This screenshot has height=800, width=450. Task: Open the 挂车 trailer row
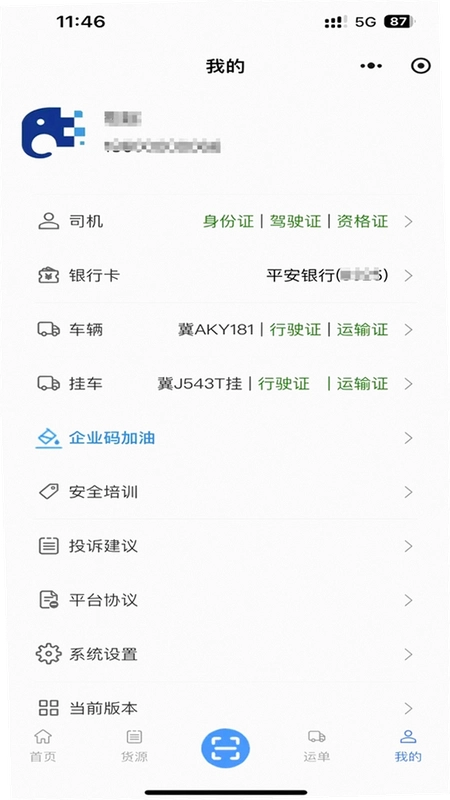(225, 384)
